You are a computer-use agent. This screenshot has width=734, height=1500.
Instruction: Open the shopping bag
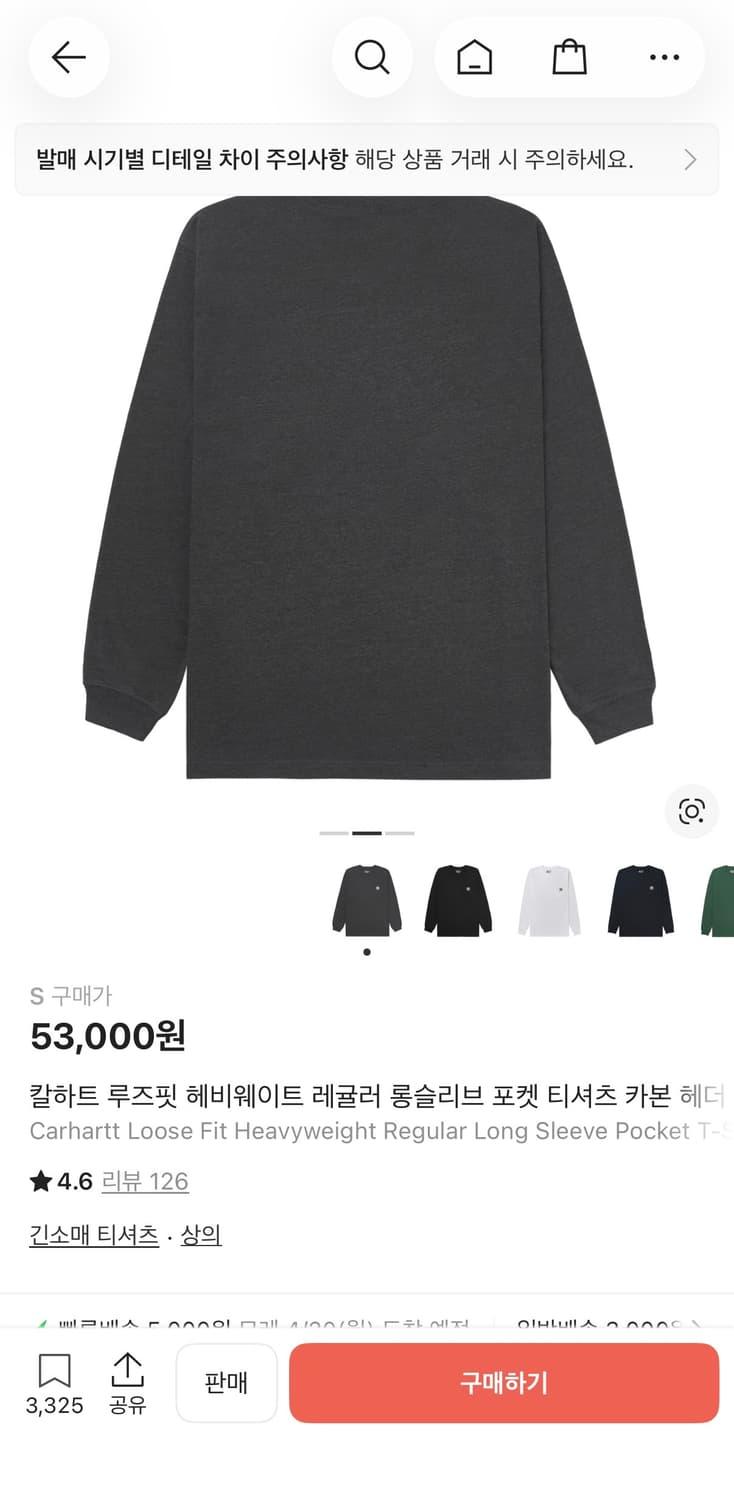coord(570,57)
